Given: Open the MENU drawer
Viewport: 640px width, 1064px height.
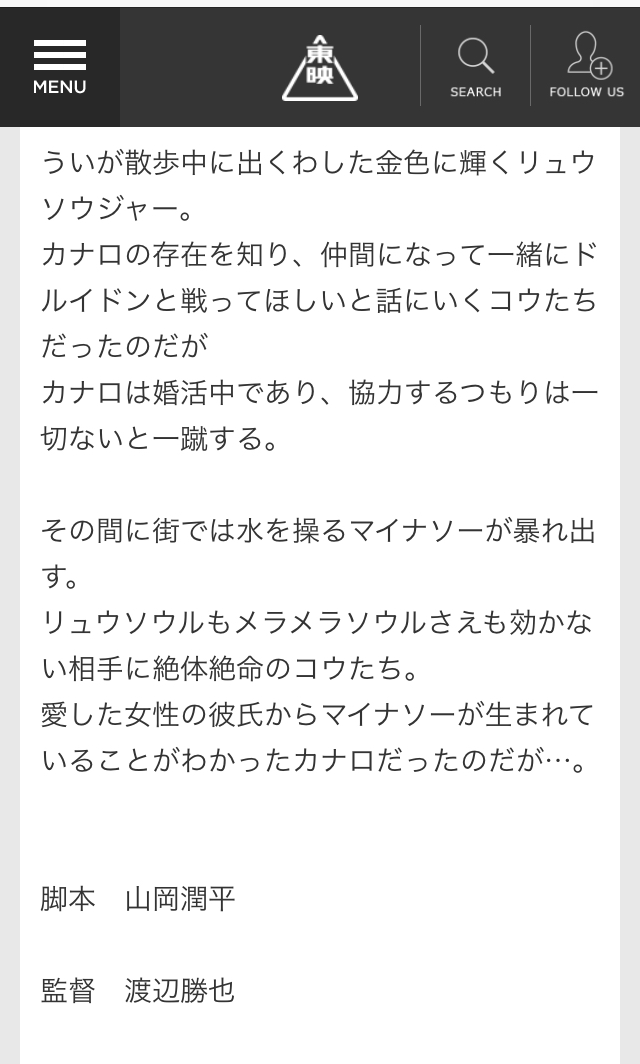Looking at the screenshot, I should (x=59, y=67).
